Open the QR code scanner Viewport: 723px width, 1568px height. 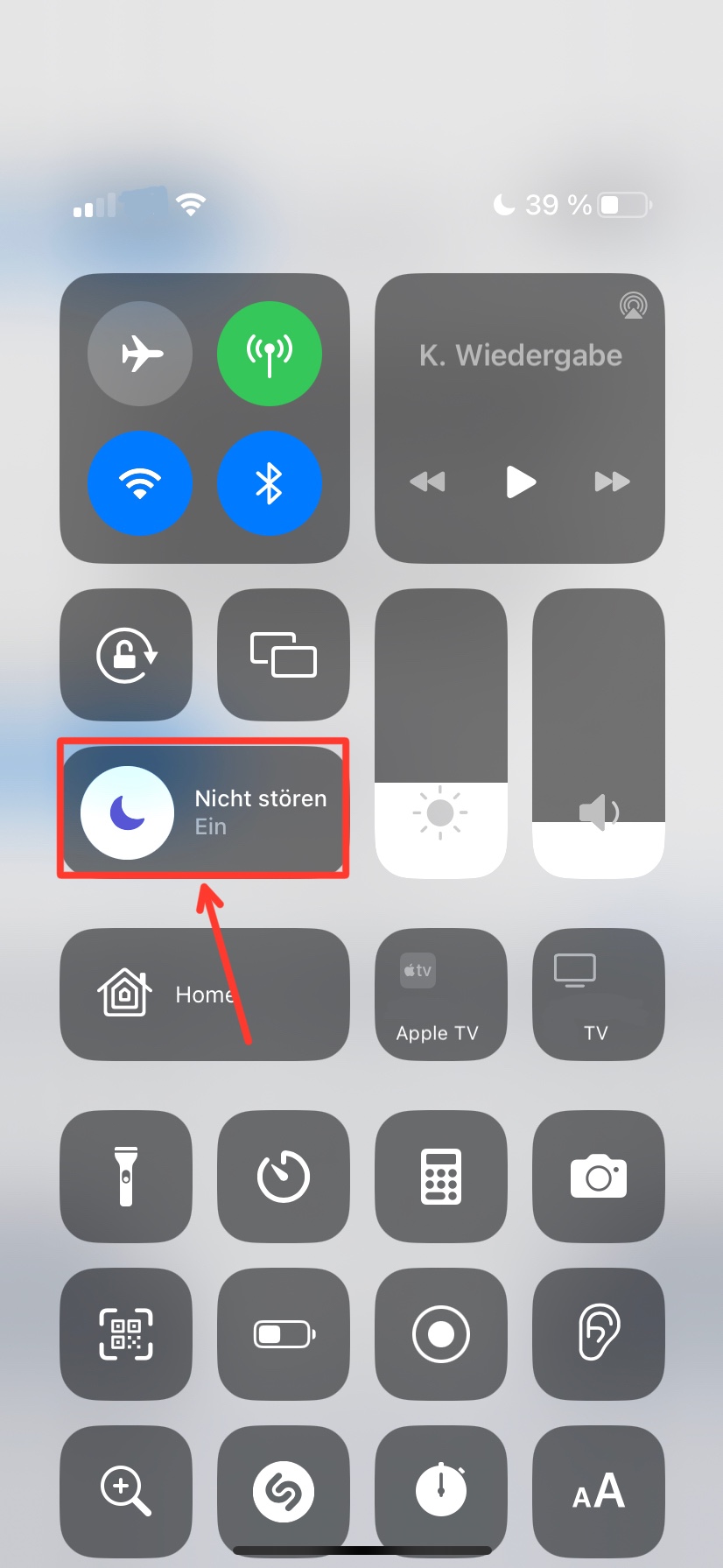coord(126,1334)
